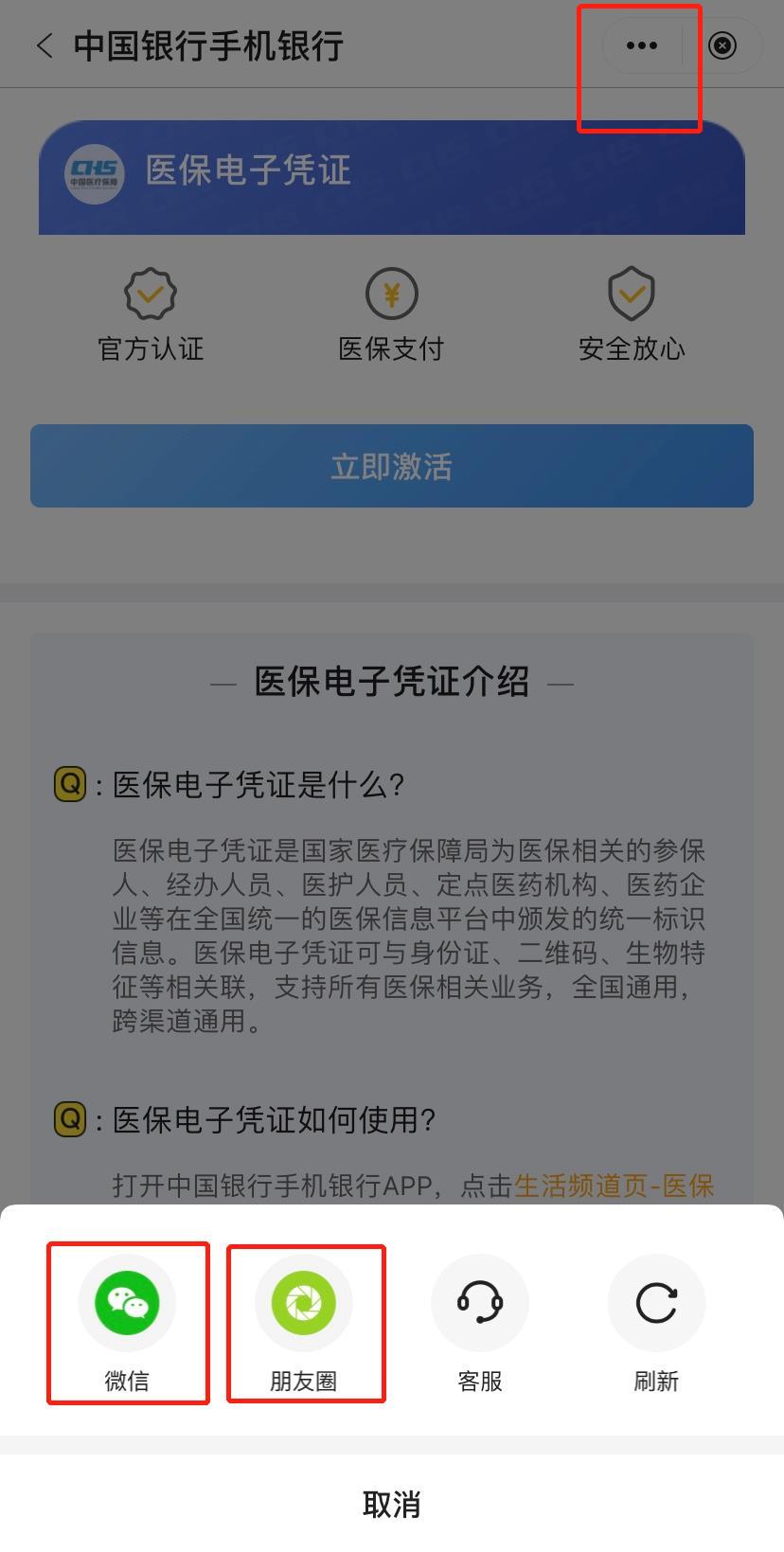784x1552 pixels.
Task: Tap 立即激活 to activate credential
Action: (392, 466)
